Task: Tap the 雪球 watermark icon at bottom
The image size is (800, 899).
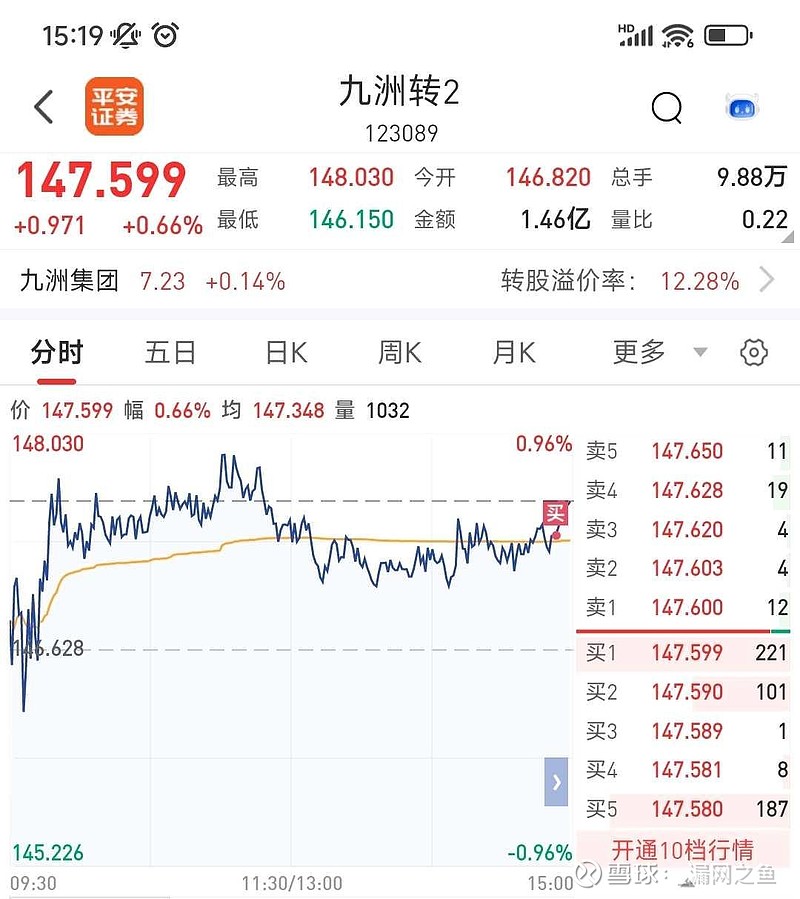Action: pos(587,874)
